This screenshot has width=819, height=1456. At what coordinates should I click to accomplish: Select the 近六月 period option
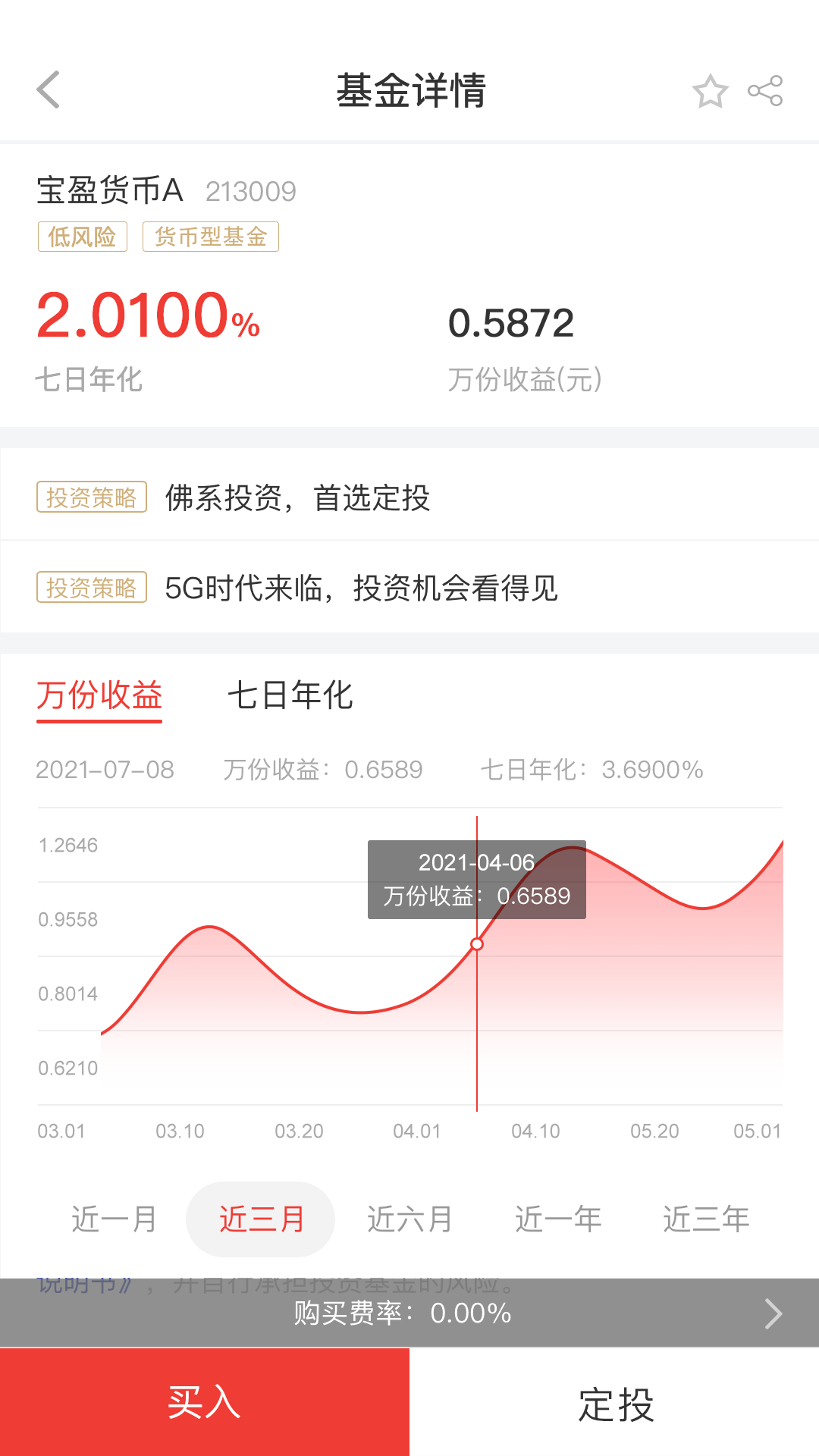pos(409,1219)
